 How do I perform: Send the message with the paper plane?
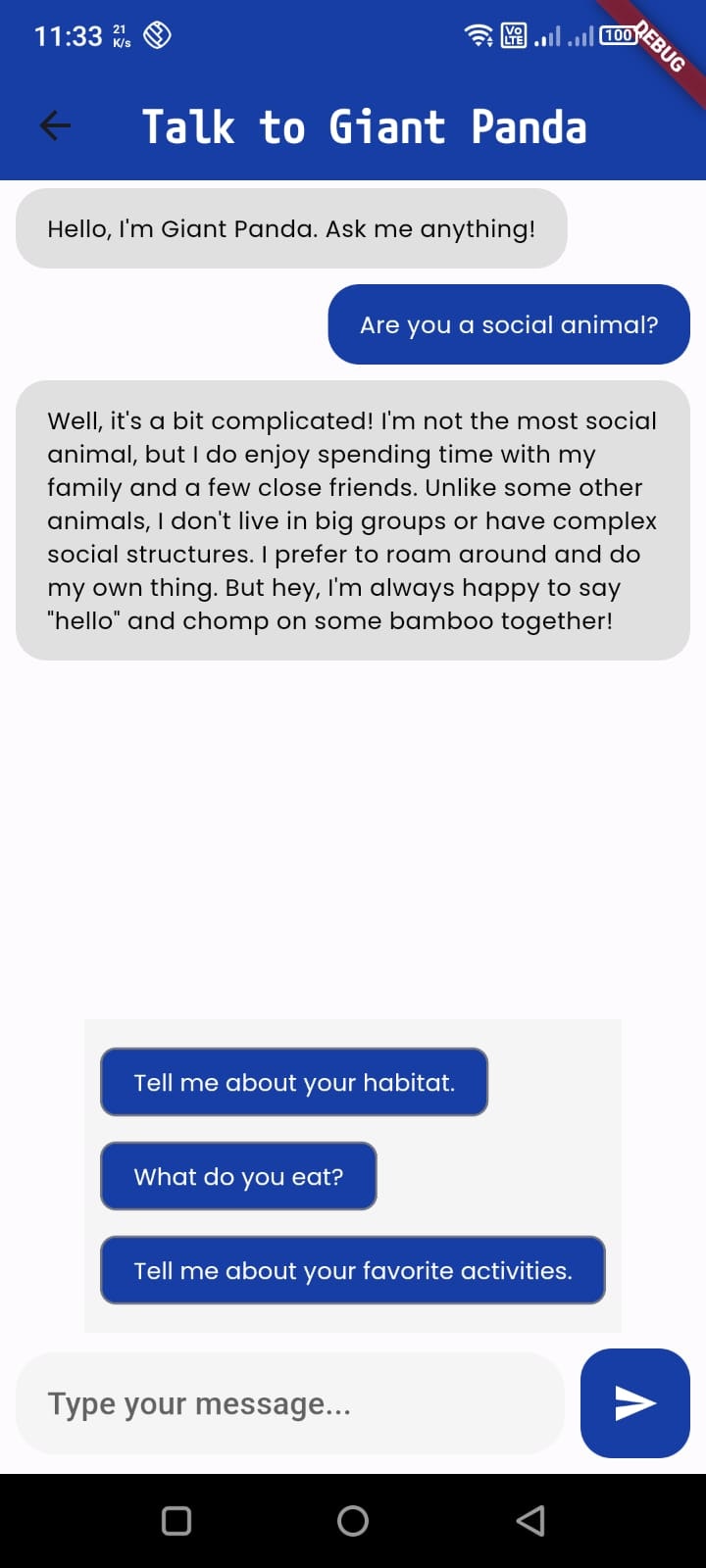634,1402
